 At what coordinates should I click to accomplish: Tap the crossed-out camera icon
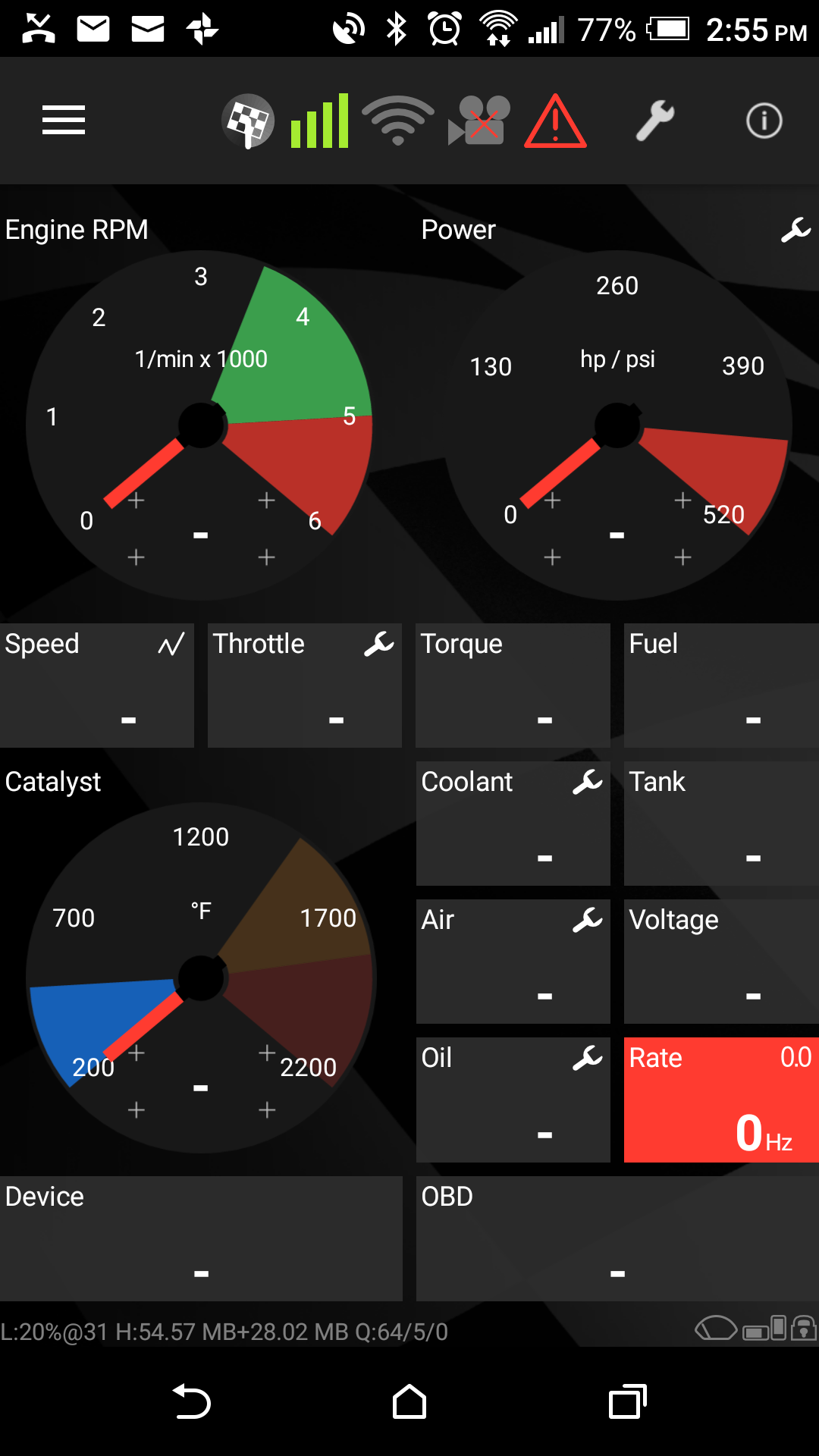pyautogui.click(x=479, y=121)
